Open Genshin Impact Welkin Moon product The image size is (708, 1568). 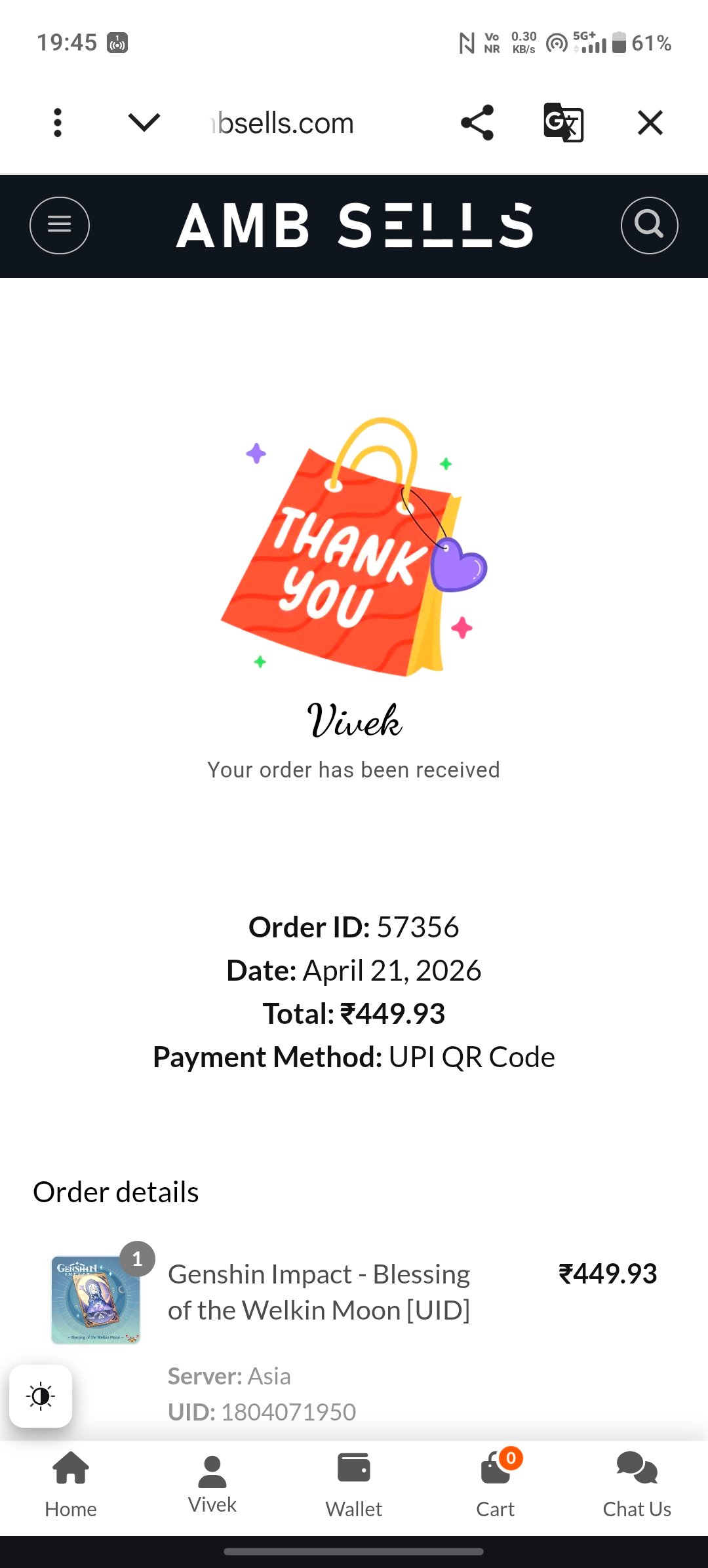click(x=319, y=1292)
